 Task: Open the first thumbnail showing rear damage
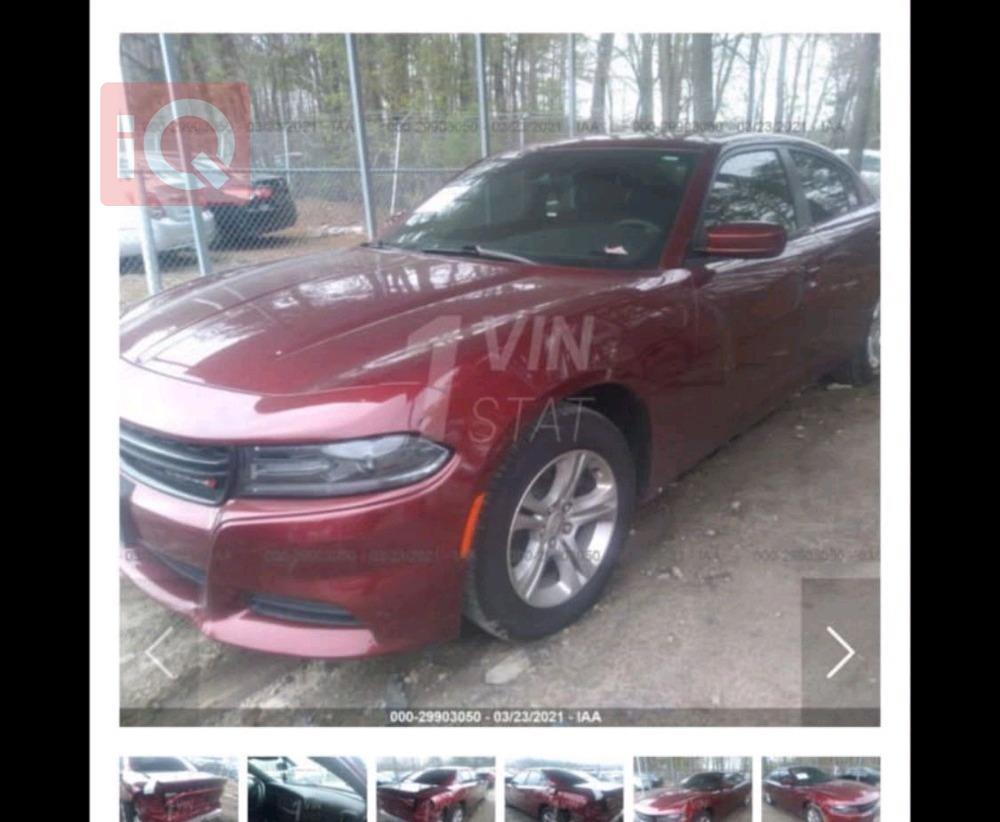tap(178, 788)
